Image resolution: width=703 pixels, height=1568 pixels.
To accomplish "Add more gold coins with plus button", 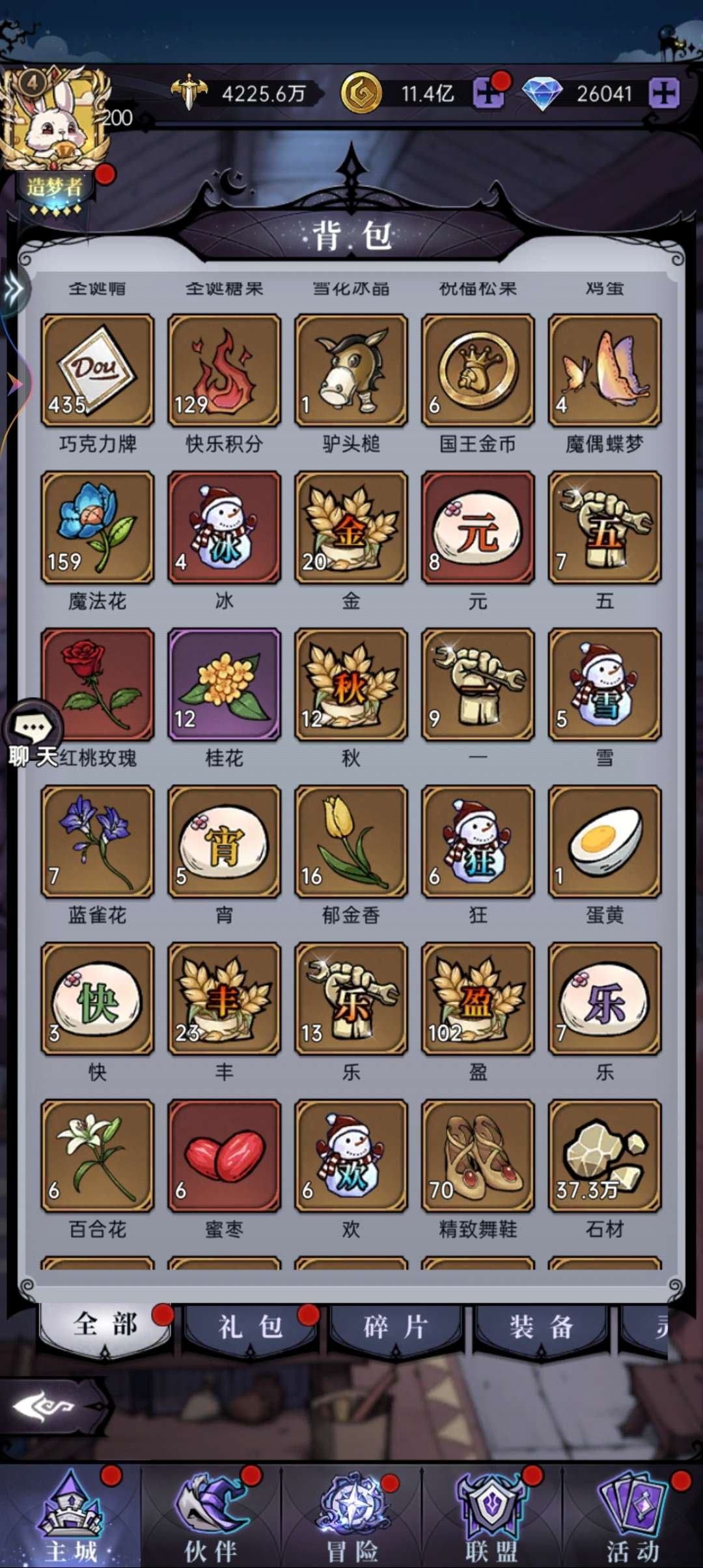I will [488, 93].
